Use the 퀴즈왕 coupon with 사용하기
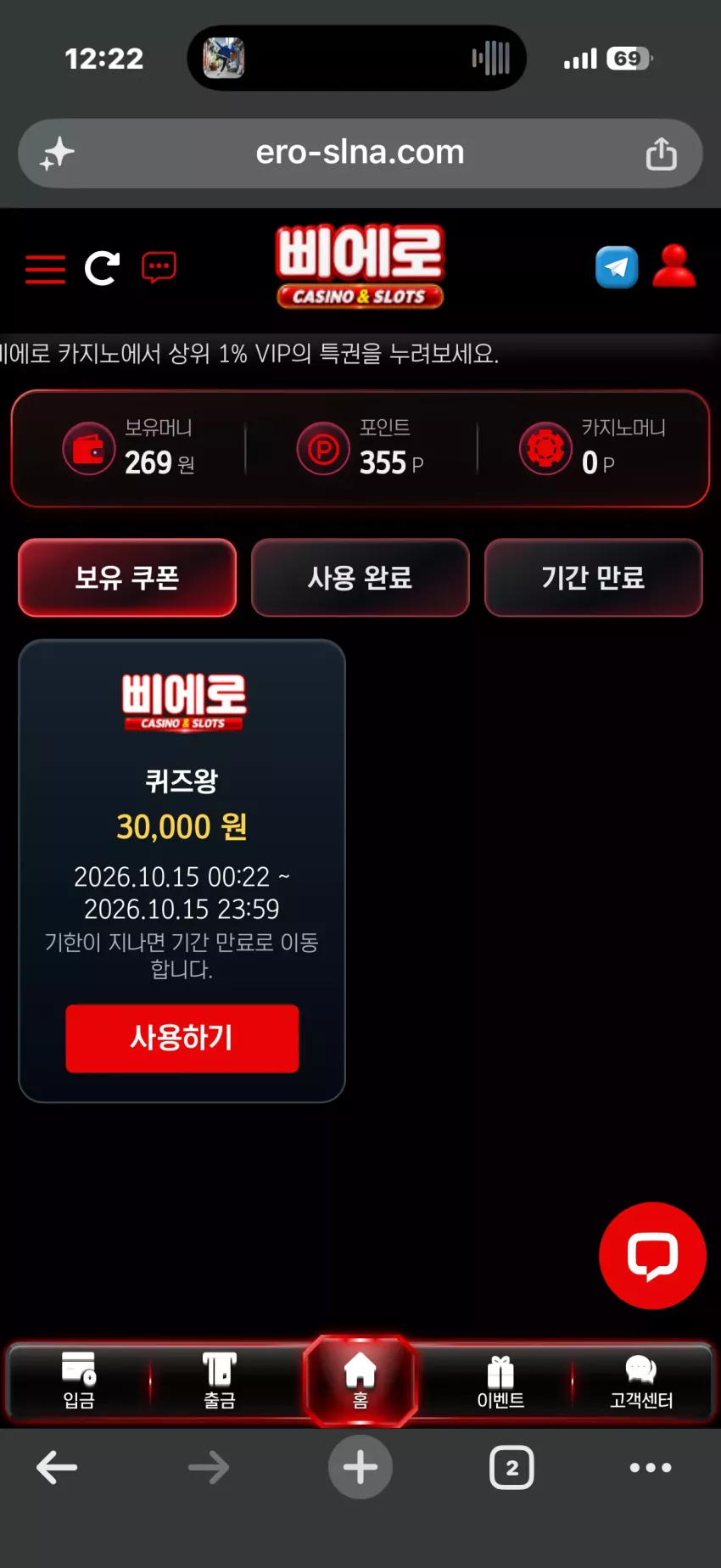Screen dimensions: 721x1568 [x=182, y=1039]
